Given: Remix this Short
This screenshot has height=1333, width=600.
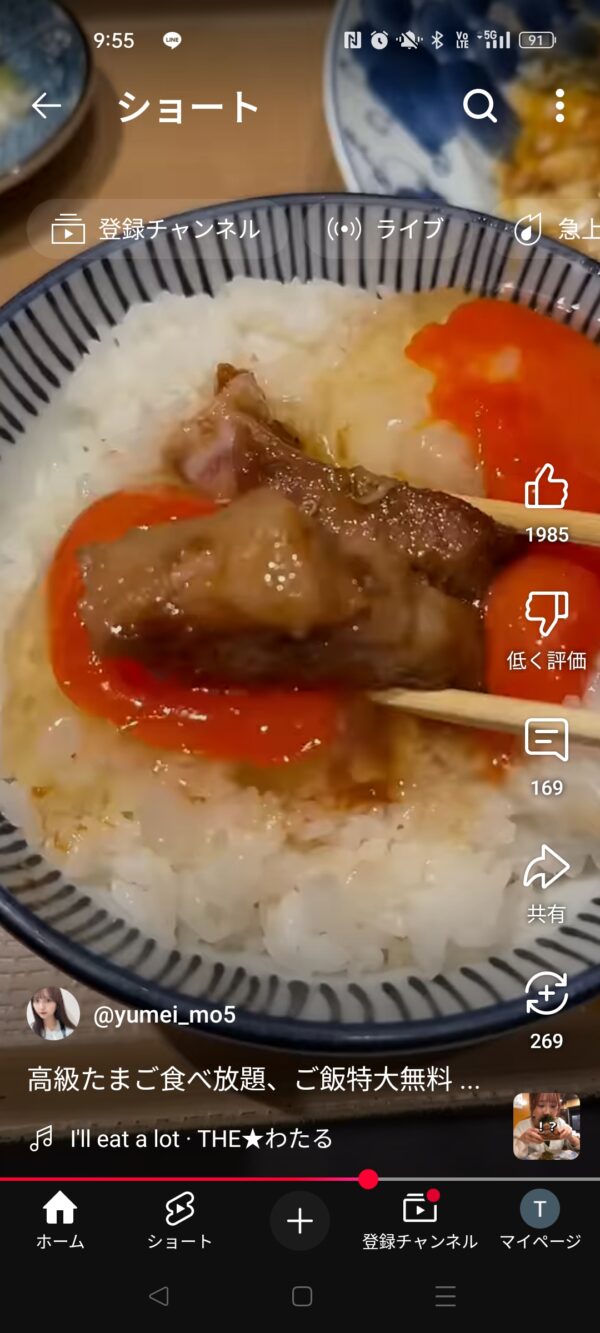Looking at the screenshot, I should 547,994.
